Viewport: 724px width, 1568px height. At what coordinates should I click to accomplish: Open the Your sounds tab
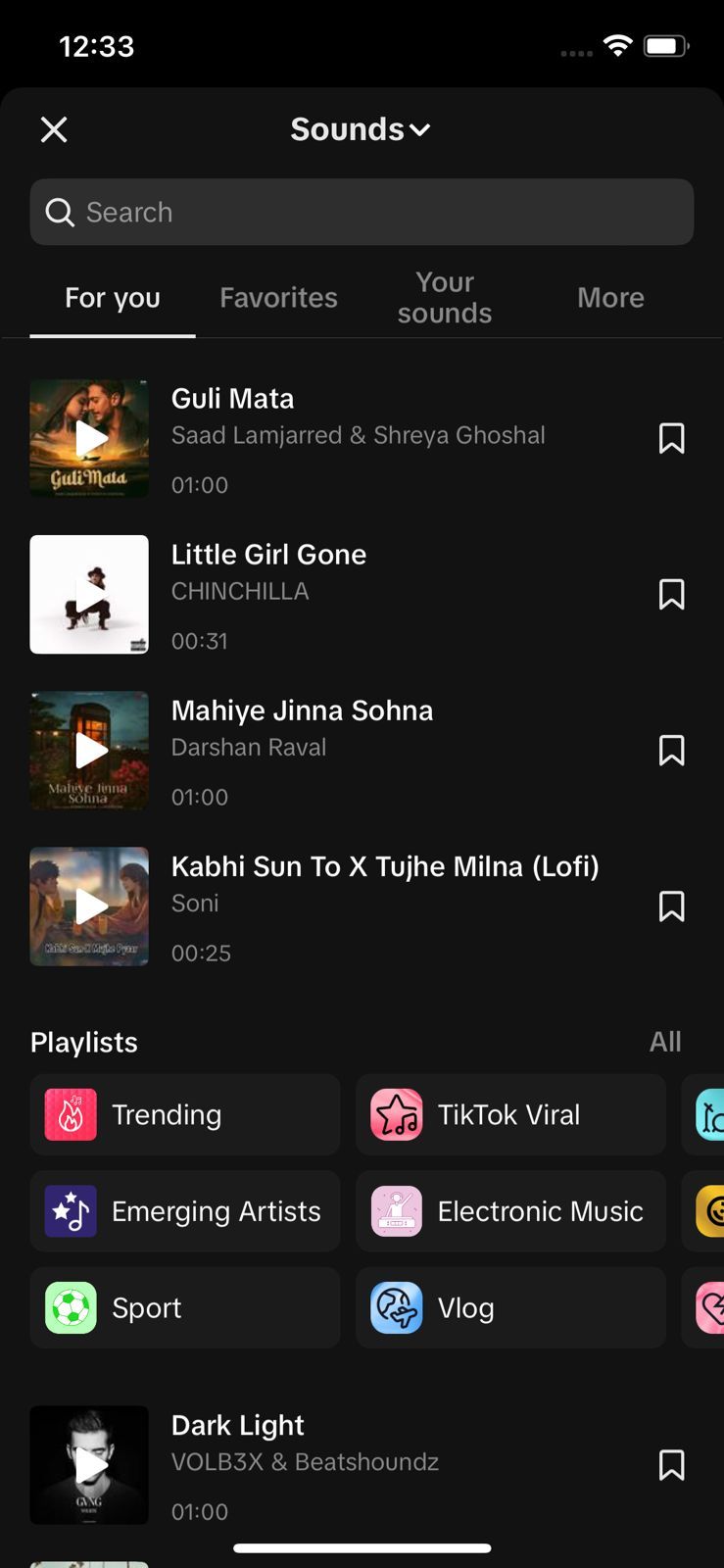[x=445, y=298]
